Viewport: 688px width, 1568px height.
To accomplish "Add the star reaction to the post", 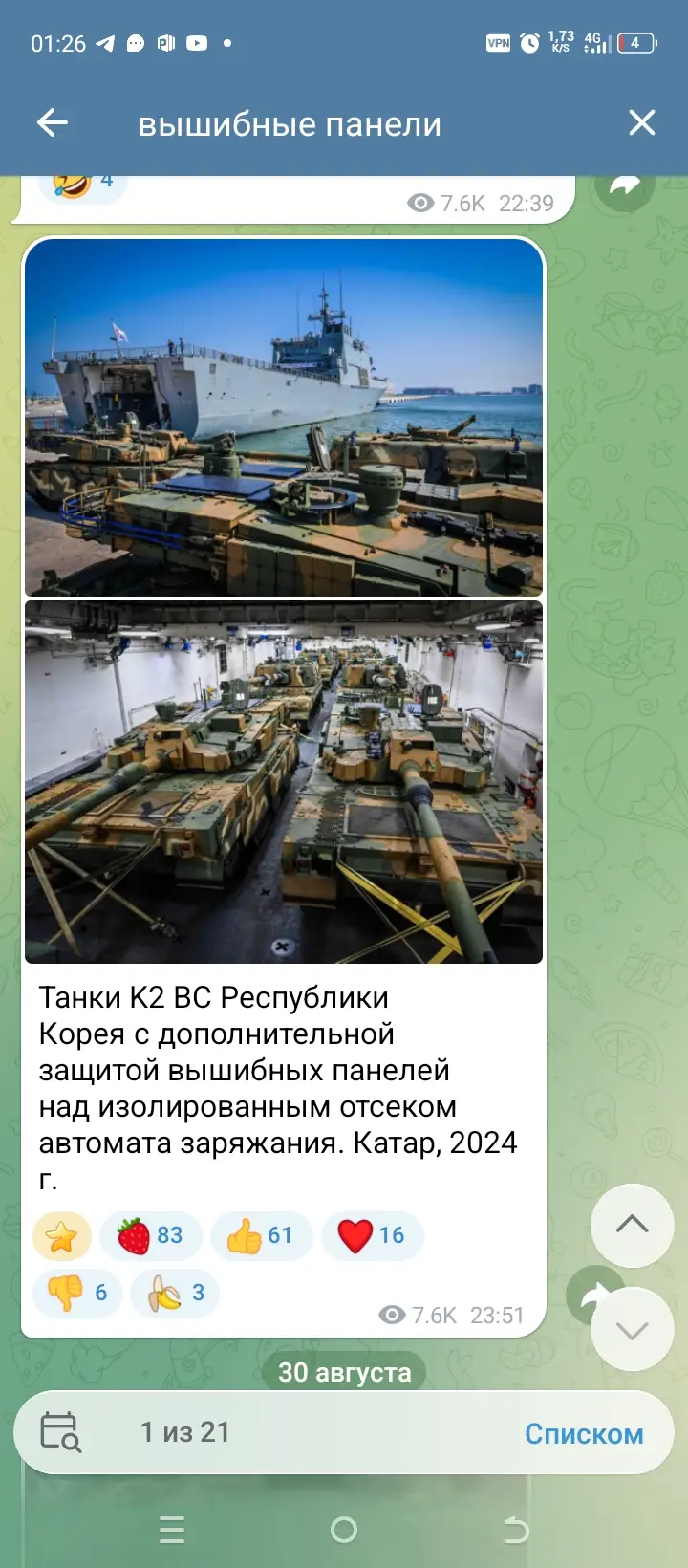I will pyautogui.click(x=62, y=1235).
